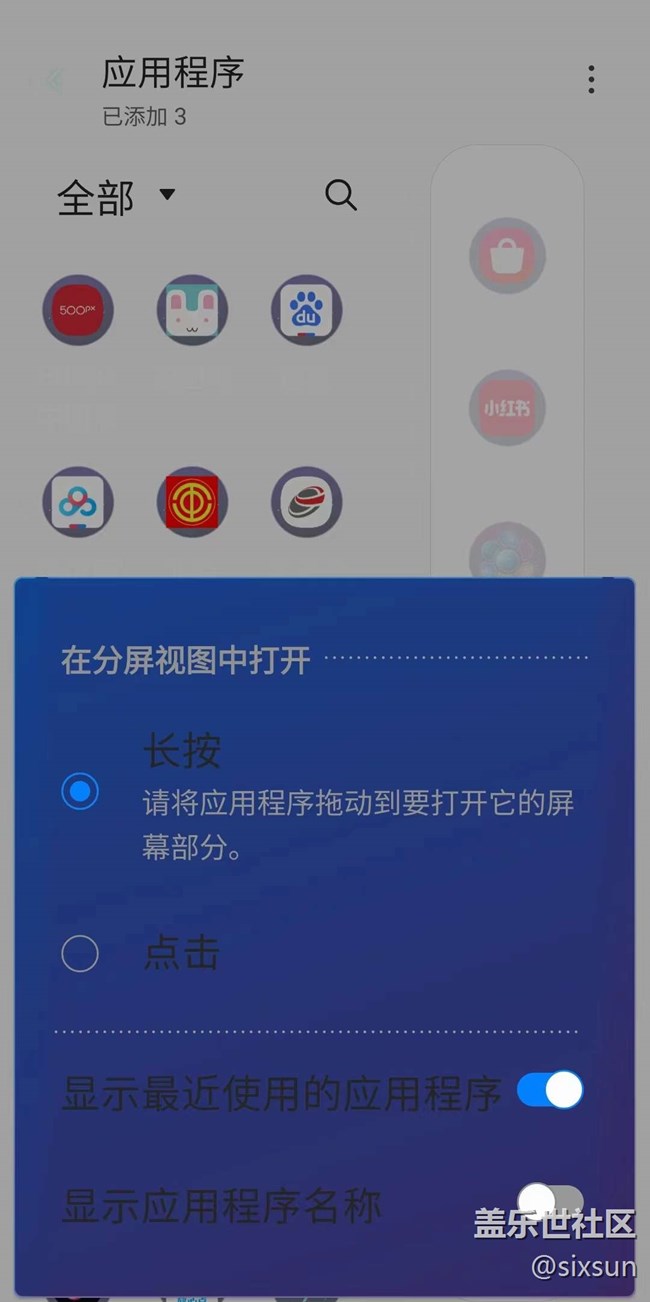Select the 长按 radio option
Viewport: 650px width, 1302px height.
[x=80, y=792]
